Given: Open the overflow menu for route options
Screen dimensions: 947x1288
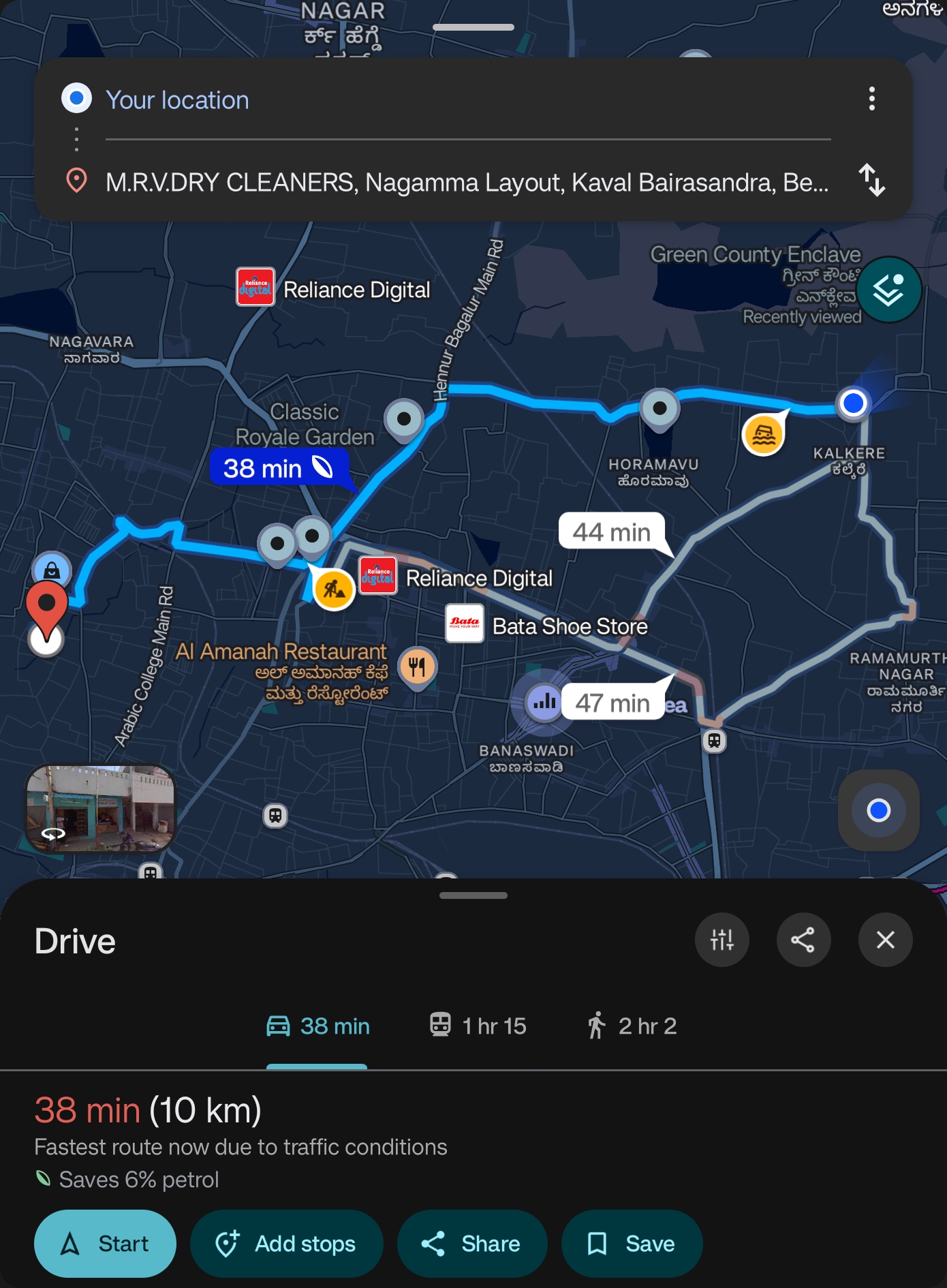Looking at the screenshot, I should (x=871, y=99).
